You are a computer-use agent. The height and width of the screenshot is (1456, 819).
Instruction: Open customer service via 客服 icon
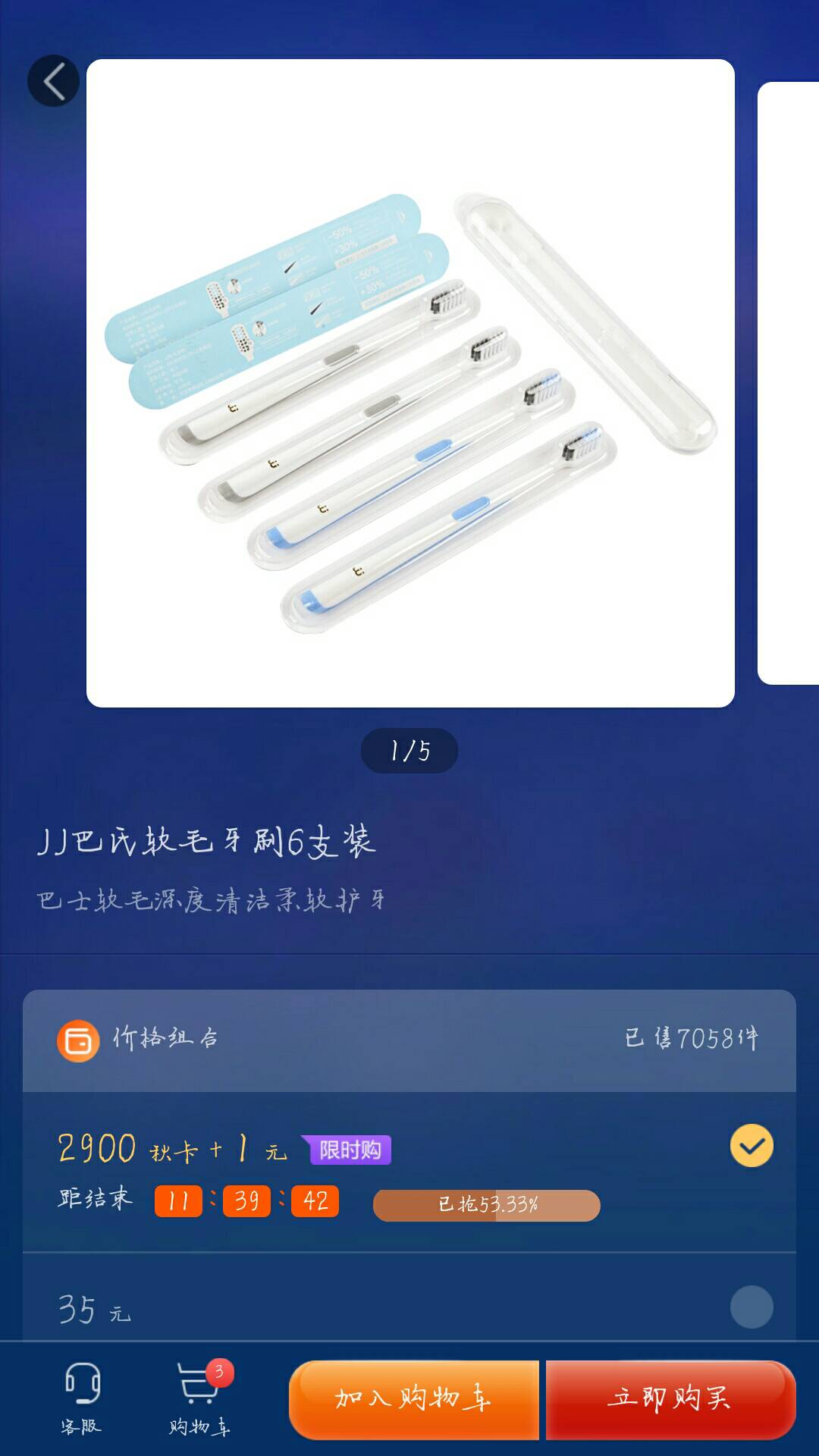[x=82, y=1401]
